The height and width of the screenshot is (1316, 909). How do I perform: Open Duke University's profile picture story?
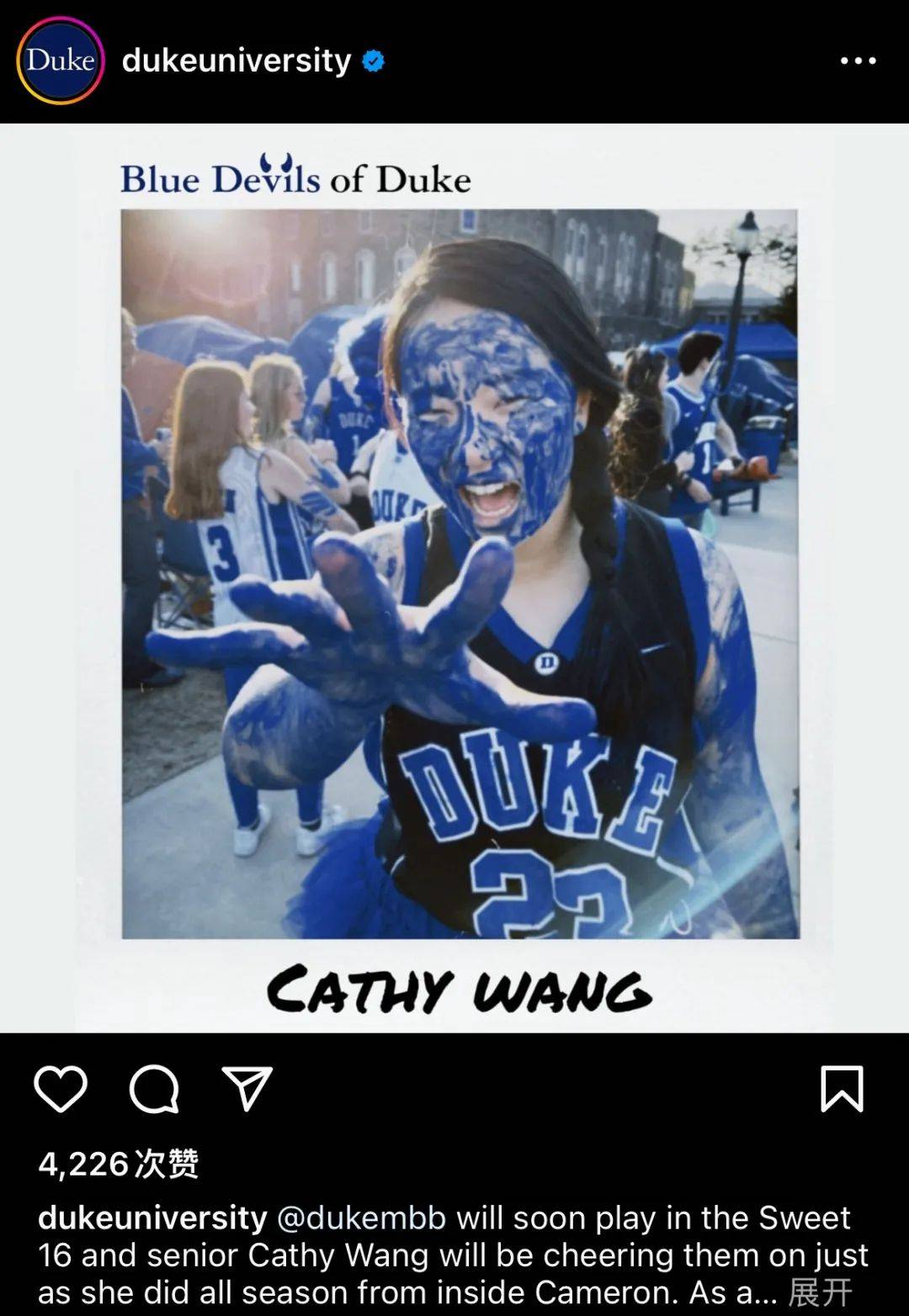point(60,61)
